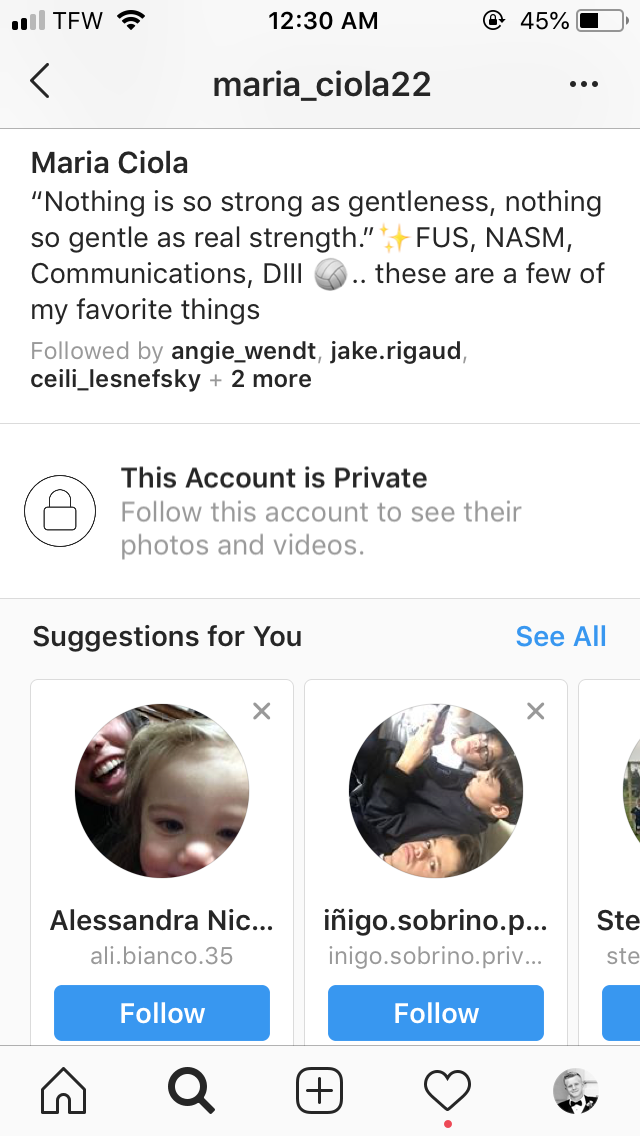Go to the Home feed tab
Screen dimensions: 640x1136
point(63,1090)
